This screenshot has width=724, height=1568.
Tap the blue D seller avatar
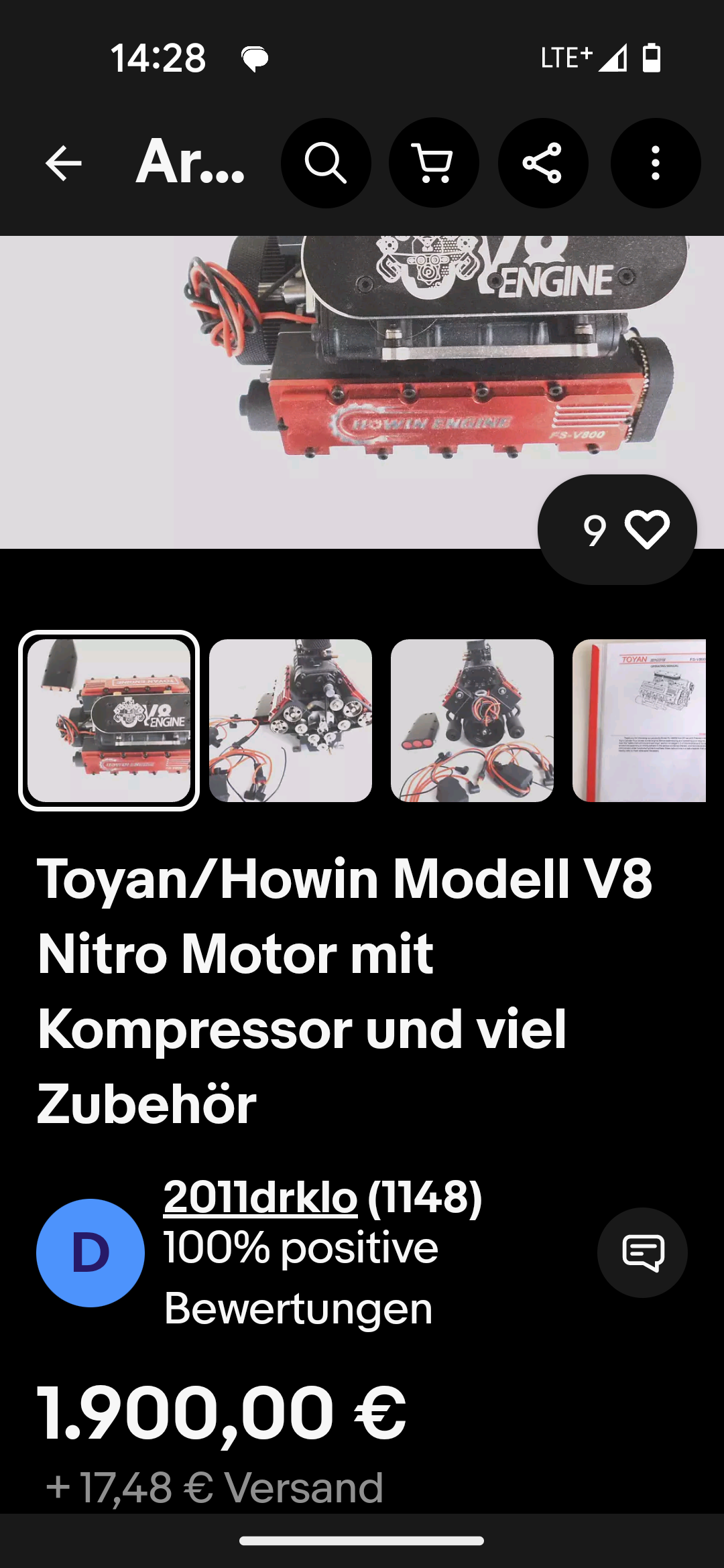point(90,1252)
